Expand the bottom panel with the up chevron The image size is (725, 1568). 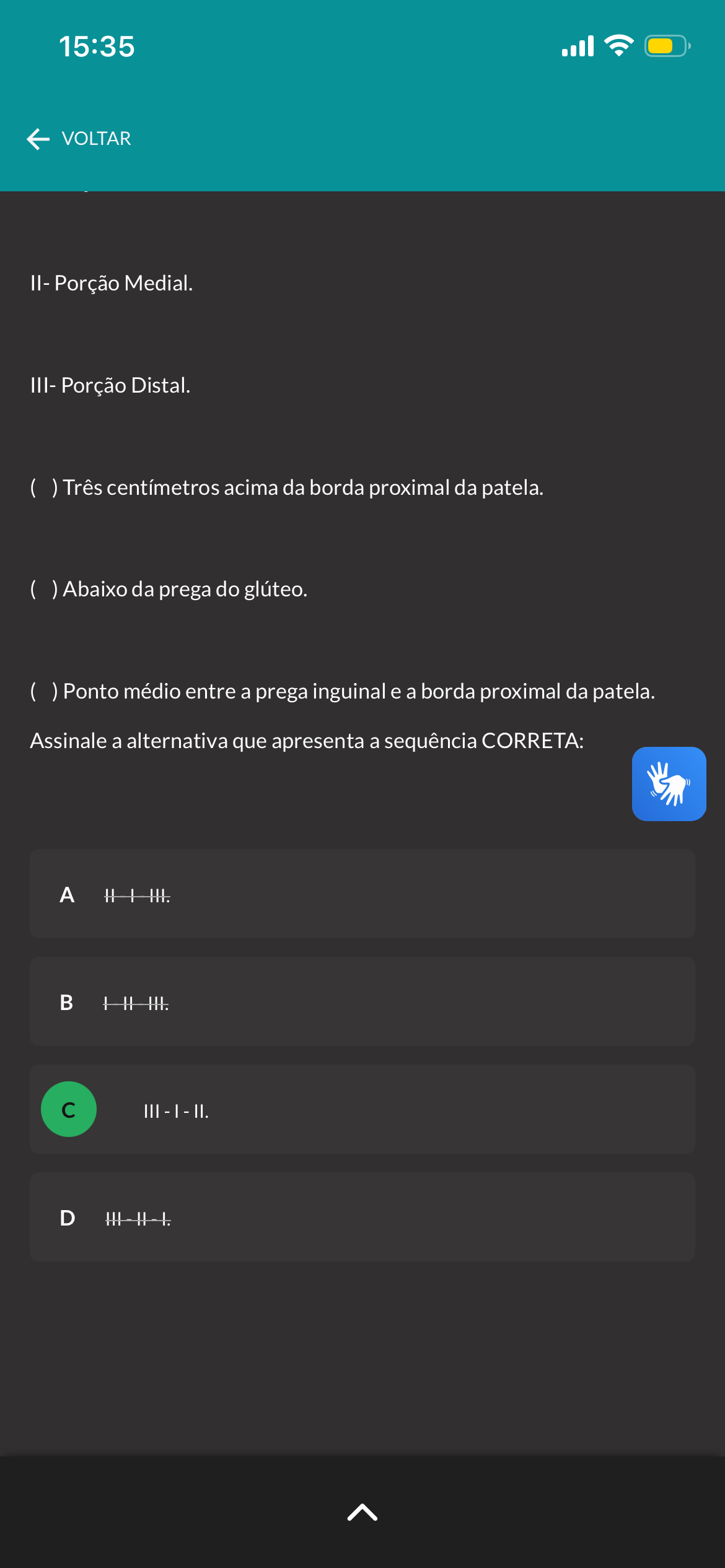(x=362, y=1512)
